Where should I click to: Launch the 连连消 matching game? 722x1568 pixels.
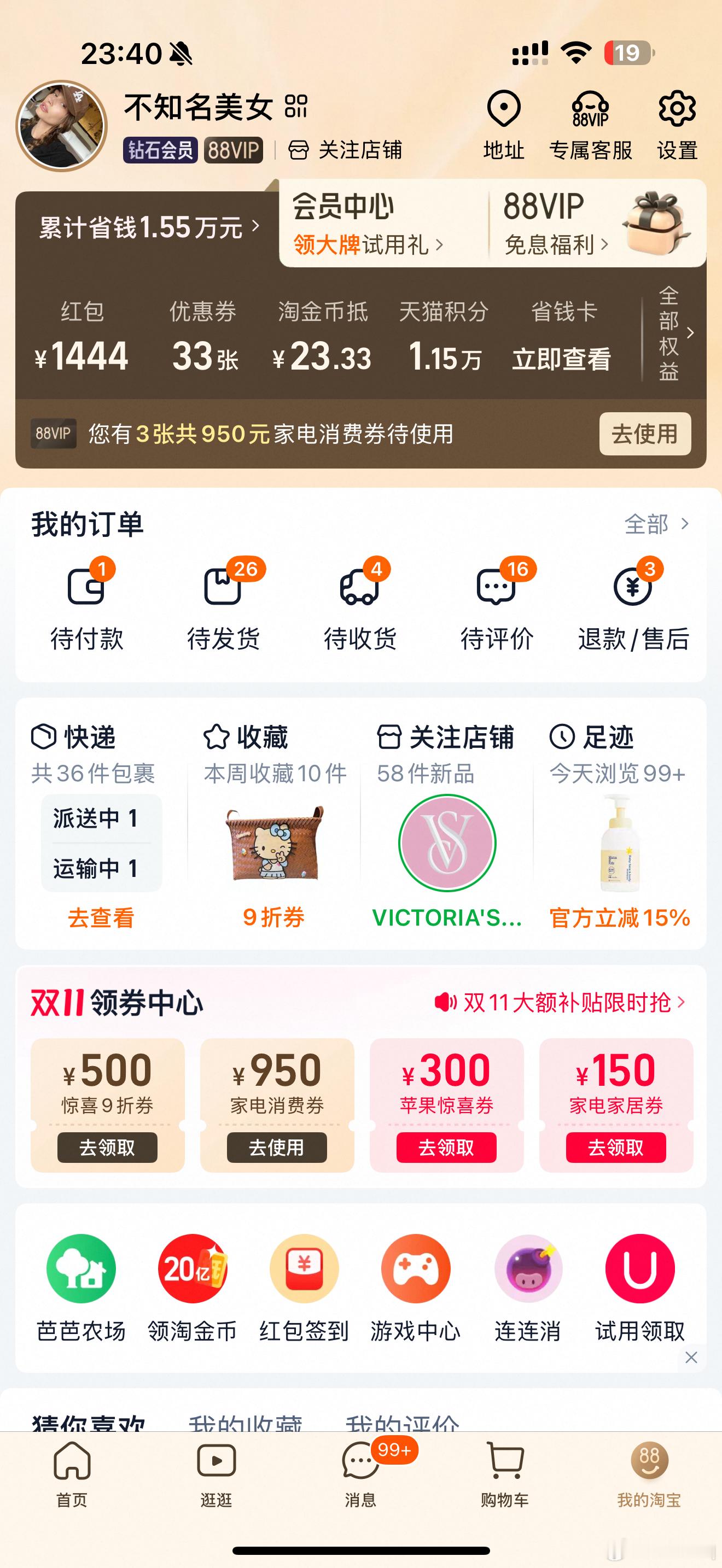tap(528, 1268)
